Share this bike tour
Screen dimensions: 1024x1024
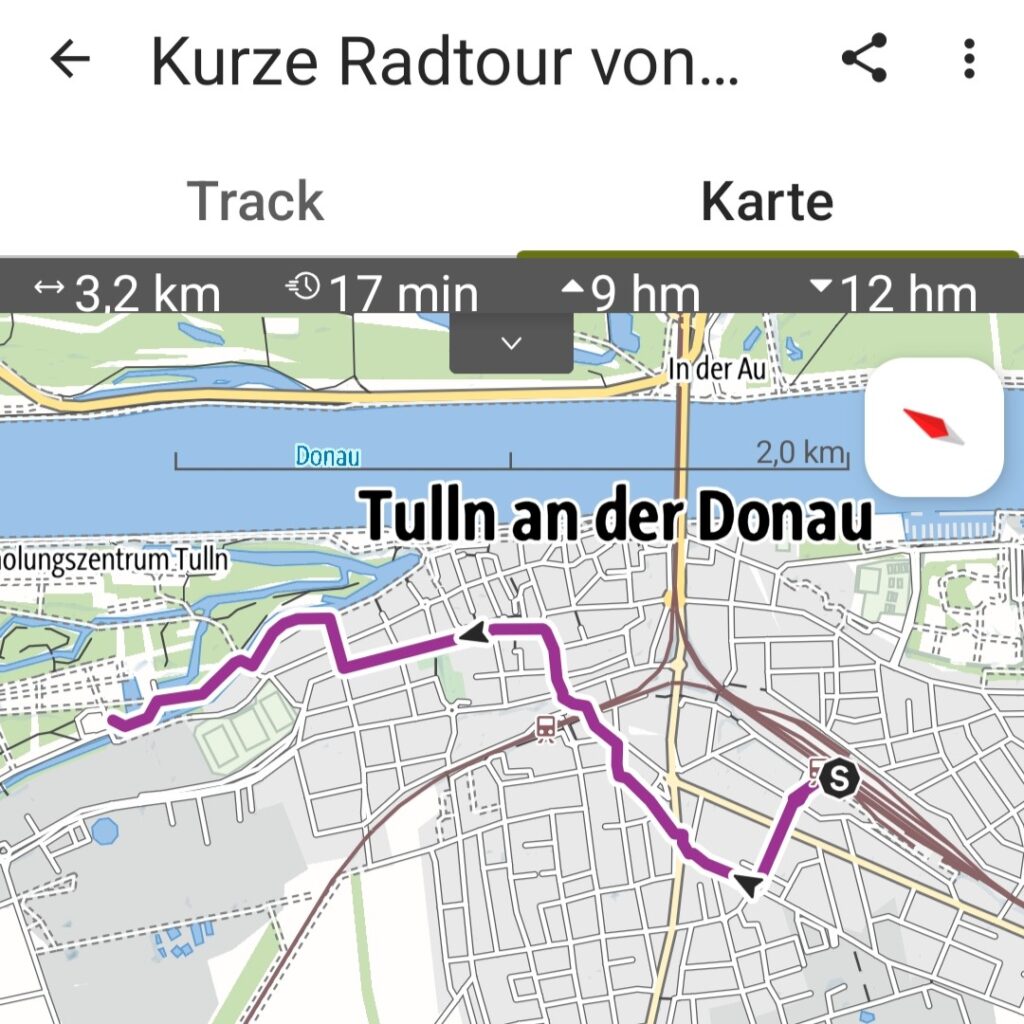(x=865, y=60)
